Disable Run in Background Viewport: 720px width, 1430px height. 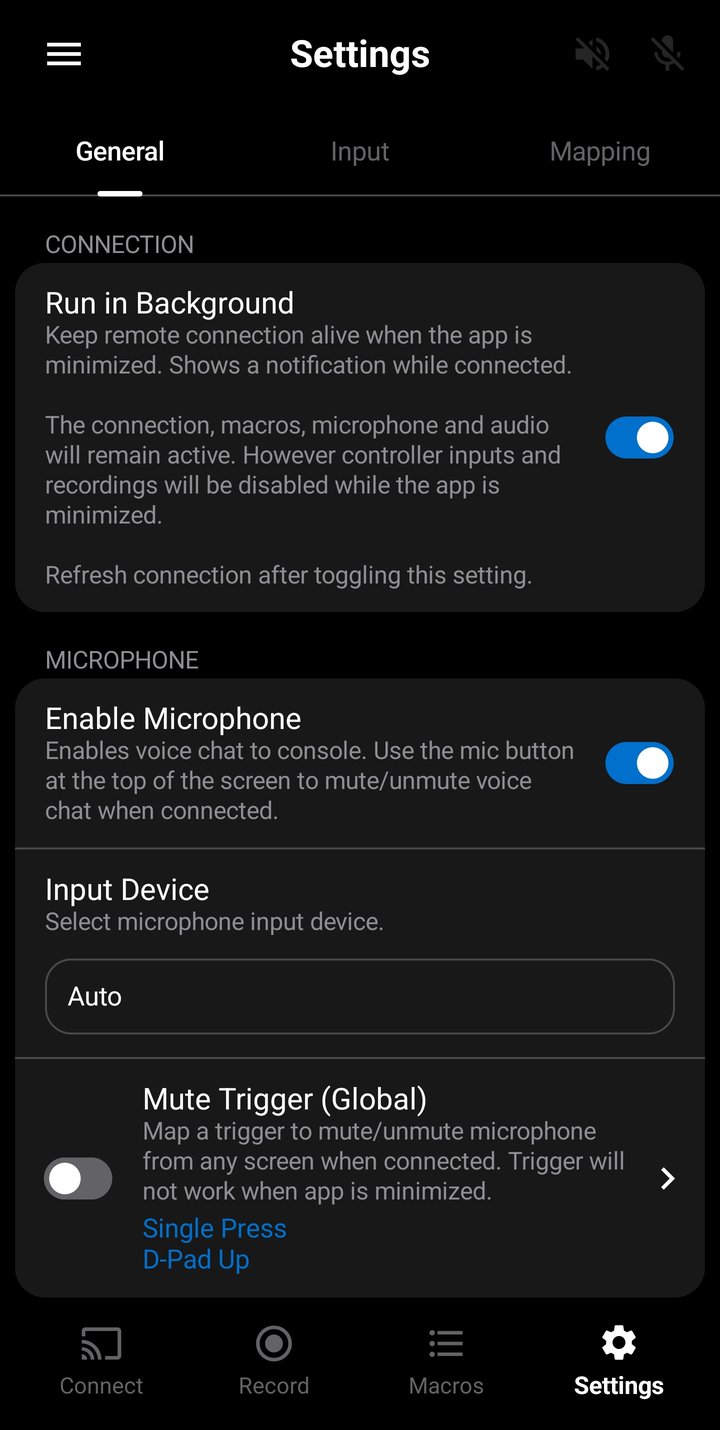click(x=639, y=437)
